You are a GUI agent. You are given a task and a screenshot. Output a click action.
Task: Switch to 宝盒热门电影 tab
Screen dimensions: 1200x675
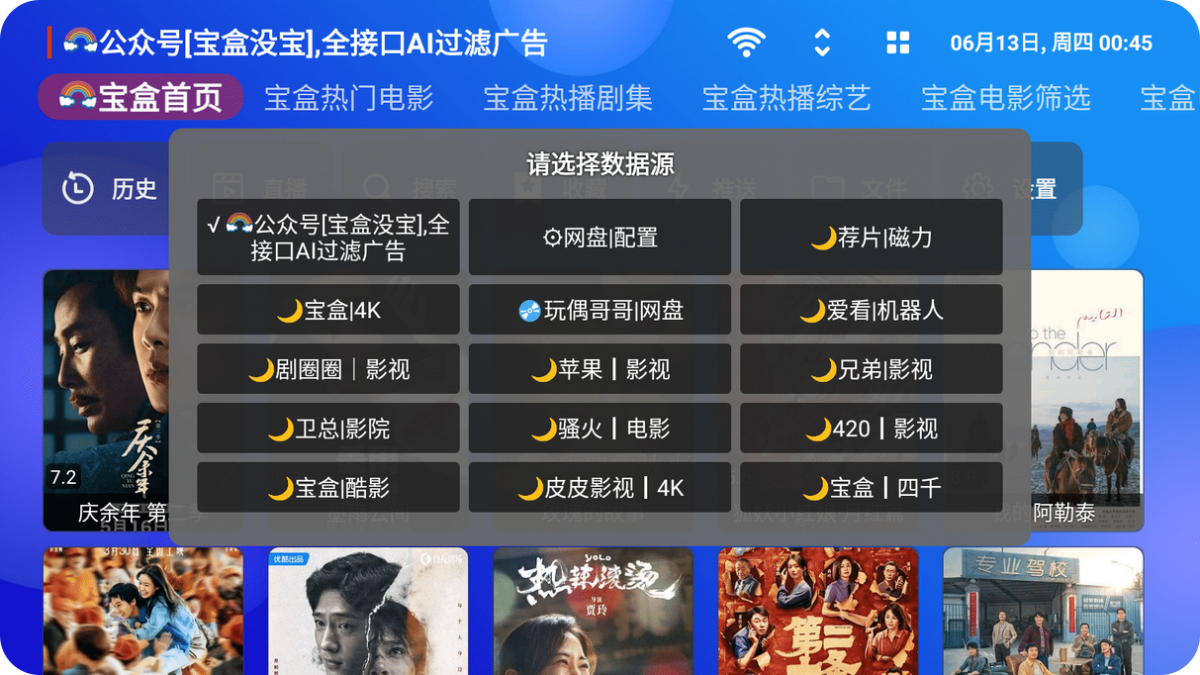click(x=348, y=98)
